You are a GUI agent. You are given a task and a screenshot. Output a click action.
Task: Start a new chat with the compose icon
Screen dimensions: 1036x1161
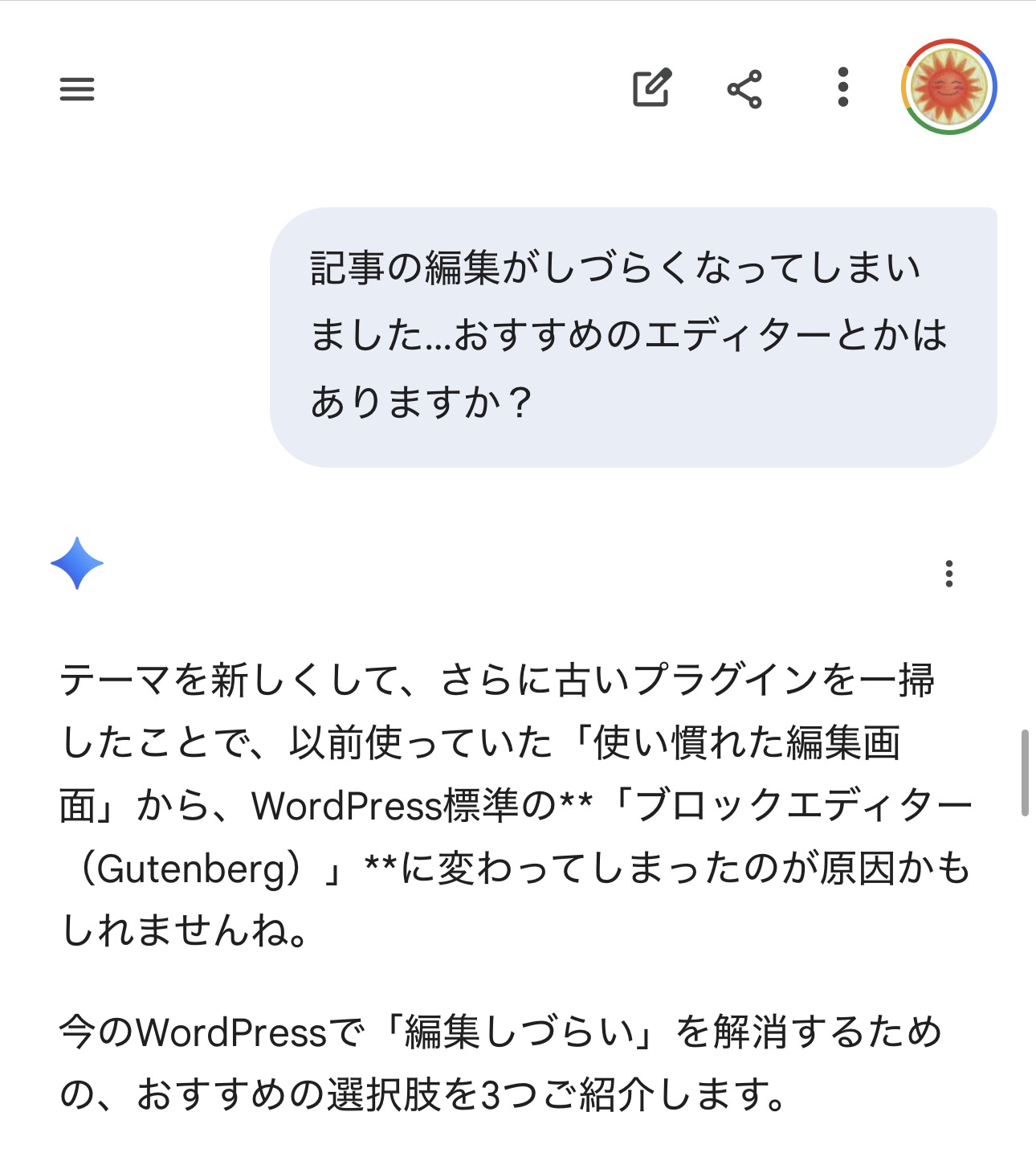pyautogui.click(x=651, y=88)
